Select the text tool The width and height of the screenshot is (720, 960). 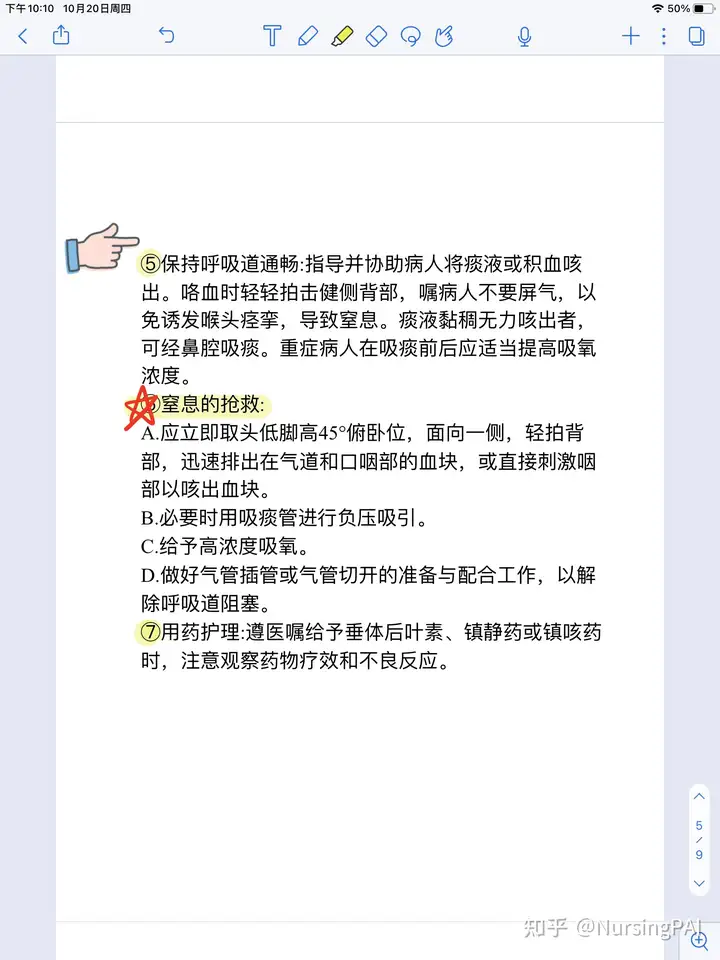pos(272,37)
